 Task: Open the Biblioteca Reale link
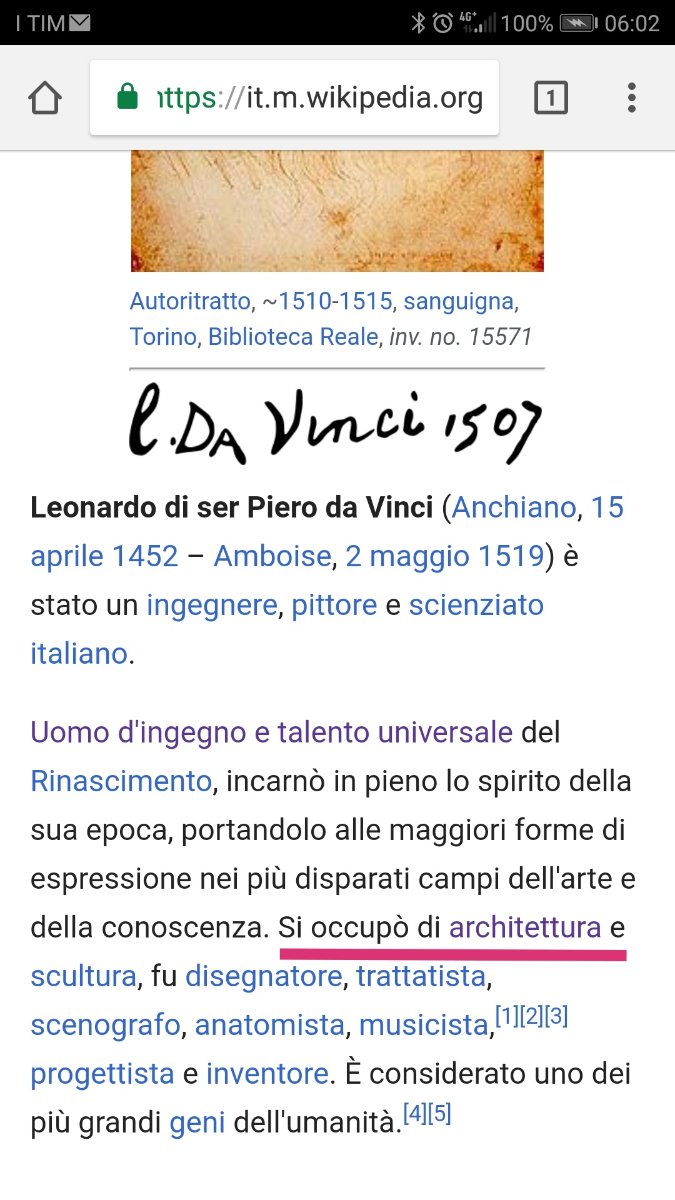click(x=293, y=337)
